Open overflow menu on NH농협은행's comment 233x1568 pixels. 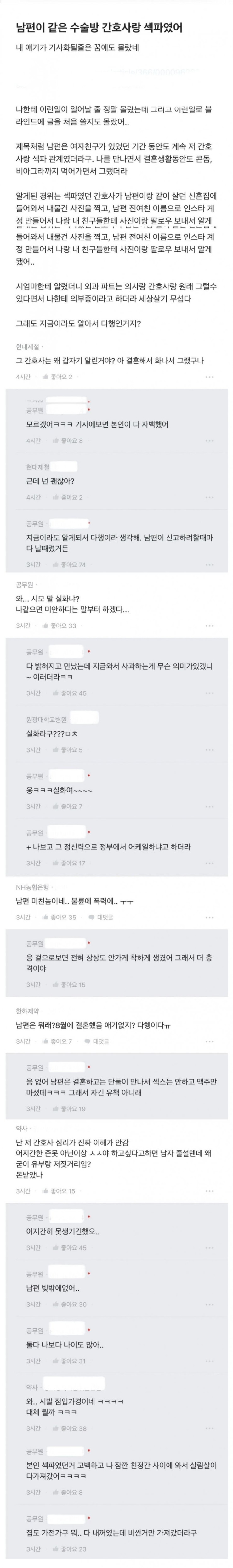[210, 917]
